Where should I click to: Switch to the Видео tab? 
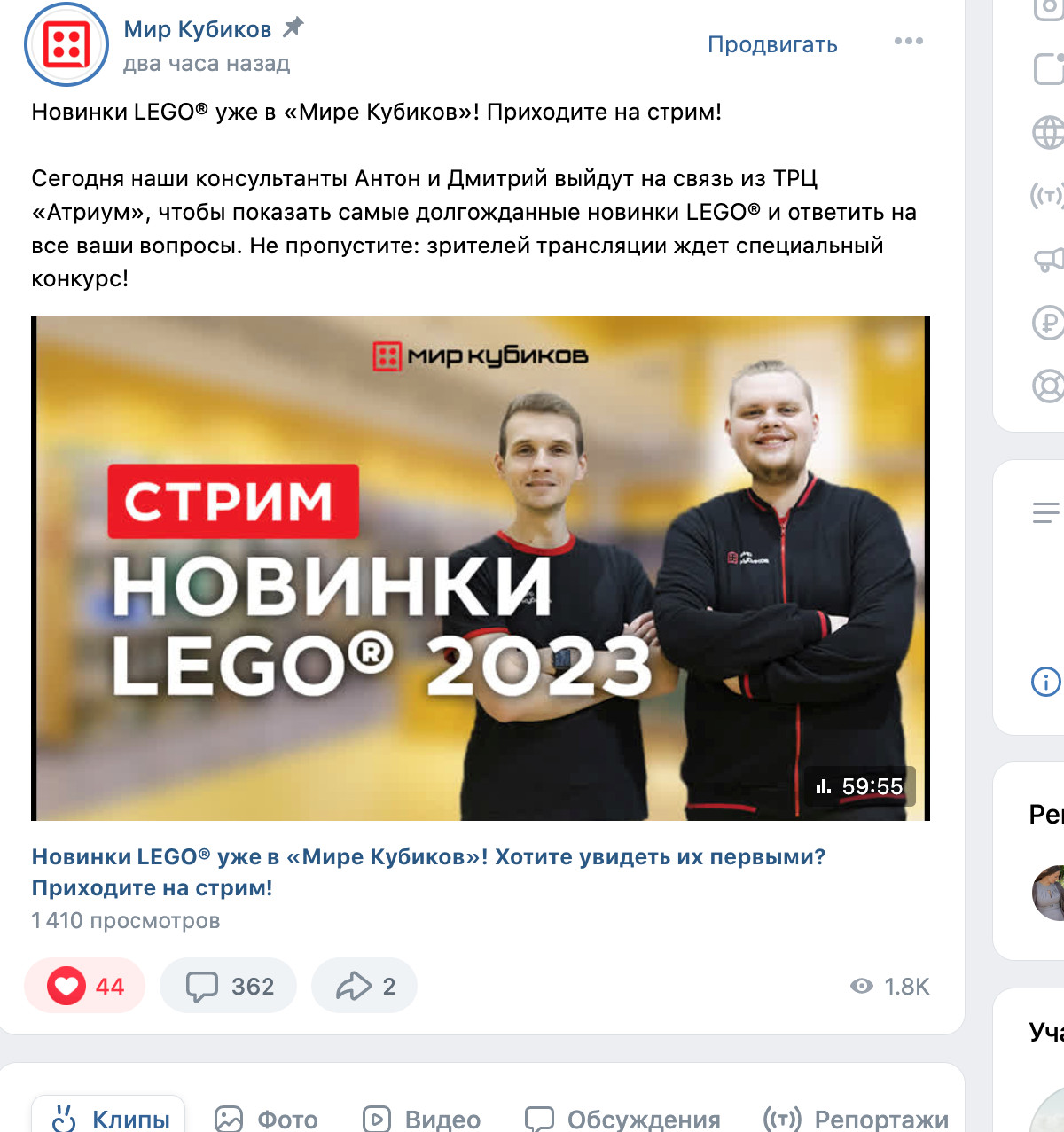[422, 1119]
